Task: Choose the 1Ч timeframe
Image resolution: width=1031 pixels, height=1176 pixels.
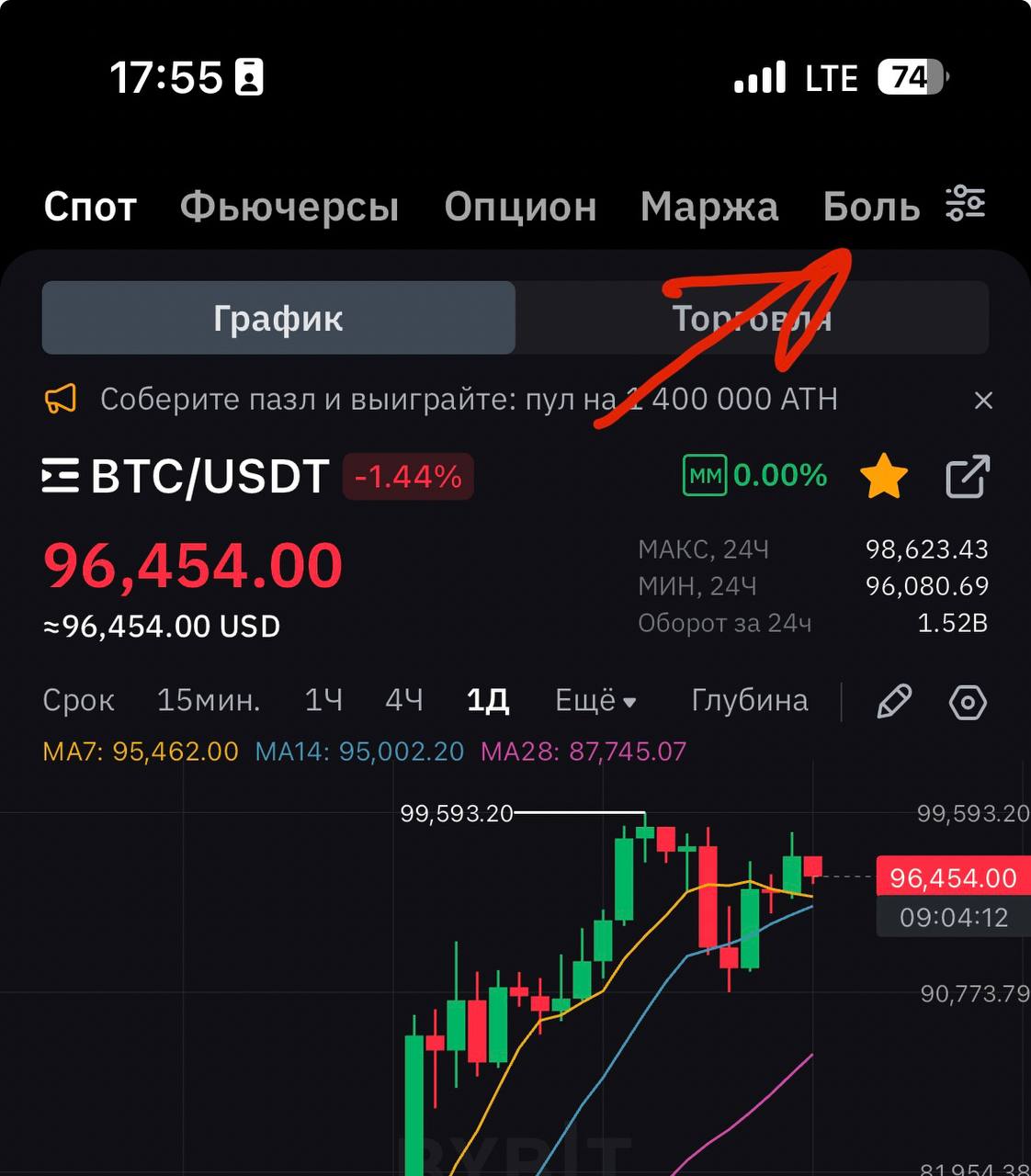Action: point(323,701)
